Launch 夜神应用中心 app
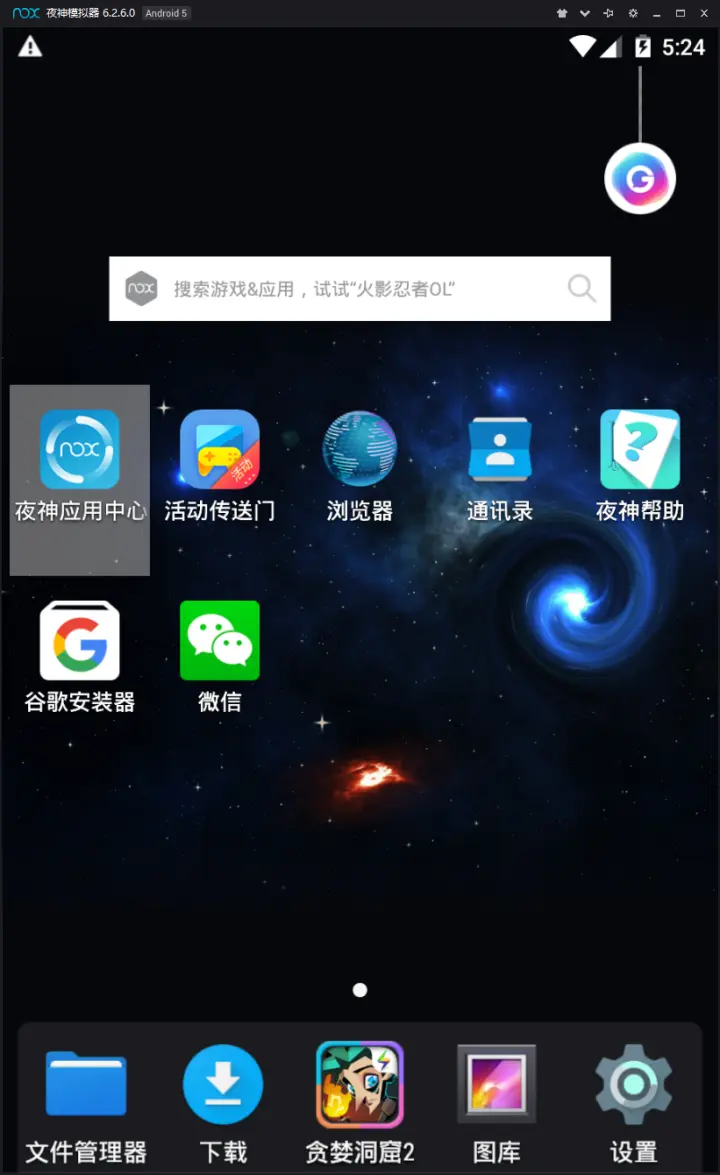The width and height of the screenshot is (720, 1175). pyautogui.click(x=80, y=451)
